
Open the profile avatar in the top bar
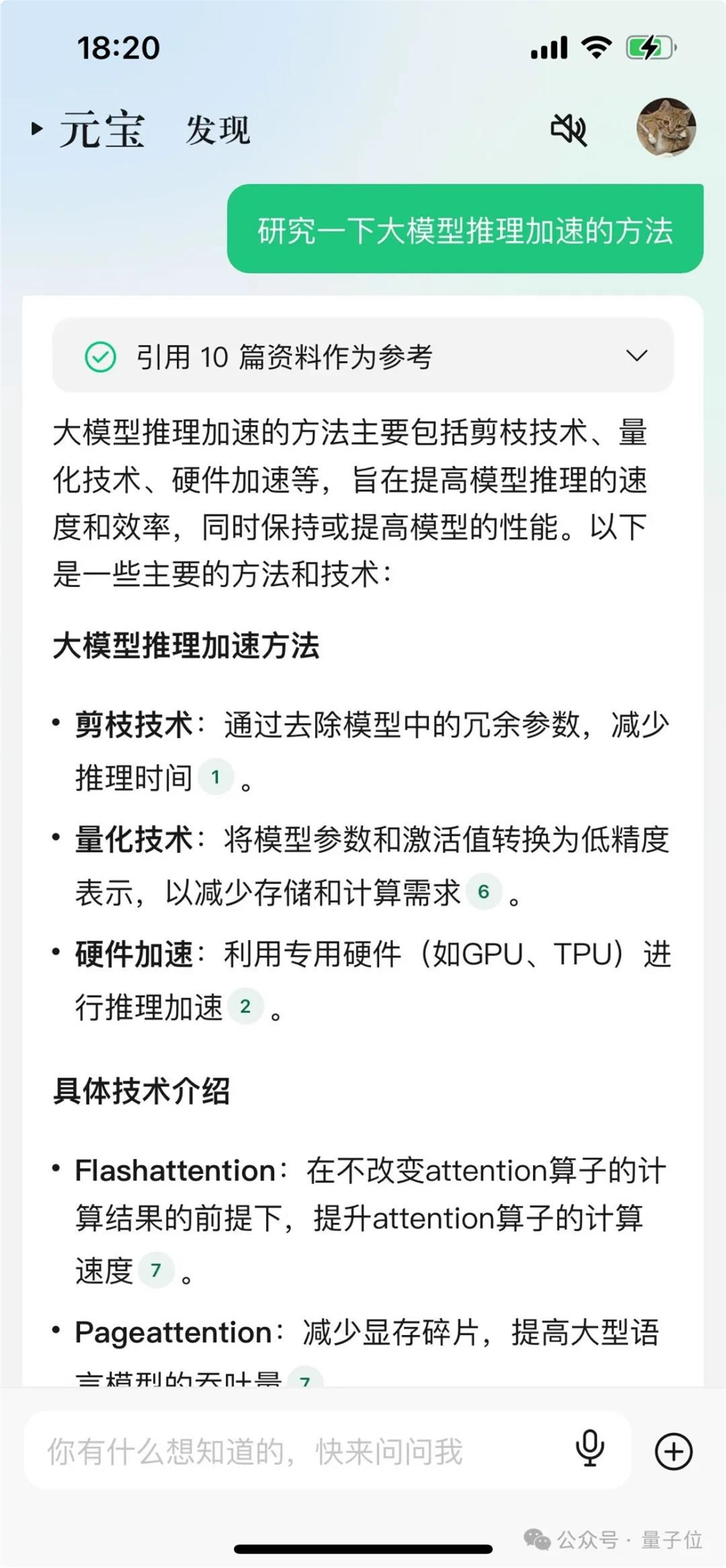click(x=664, y=129)
